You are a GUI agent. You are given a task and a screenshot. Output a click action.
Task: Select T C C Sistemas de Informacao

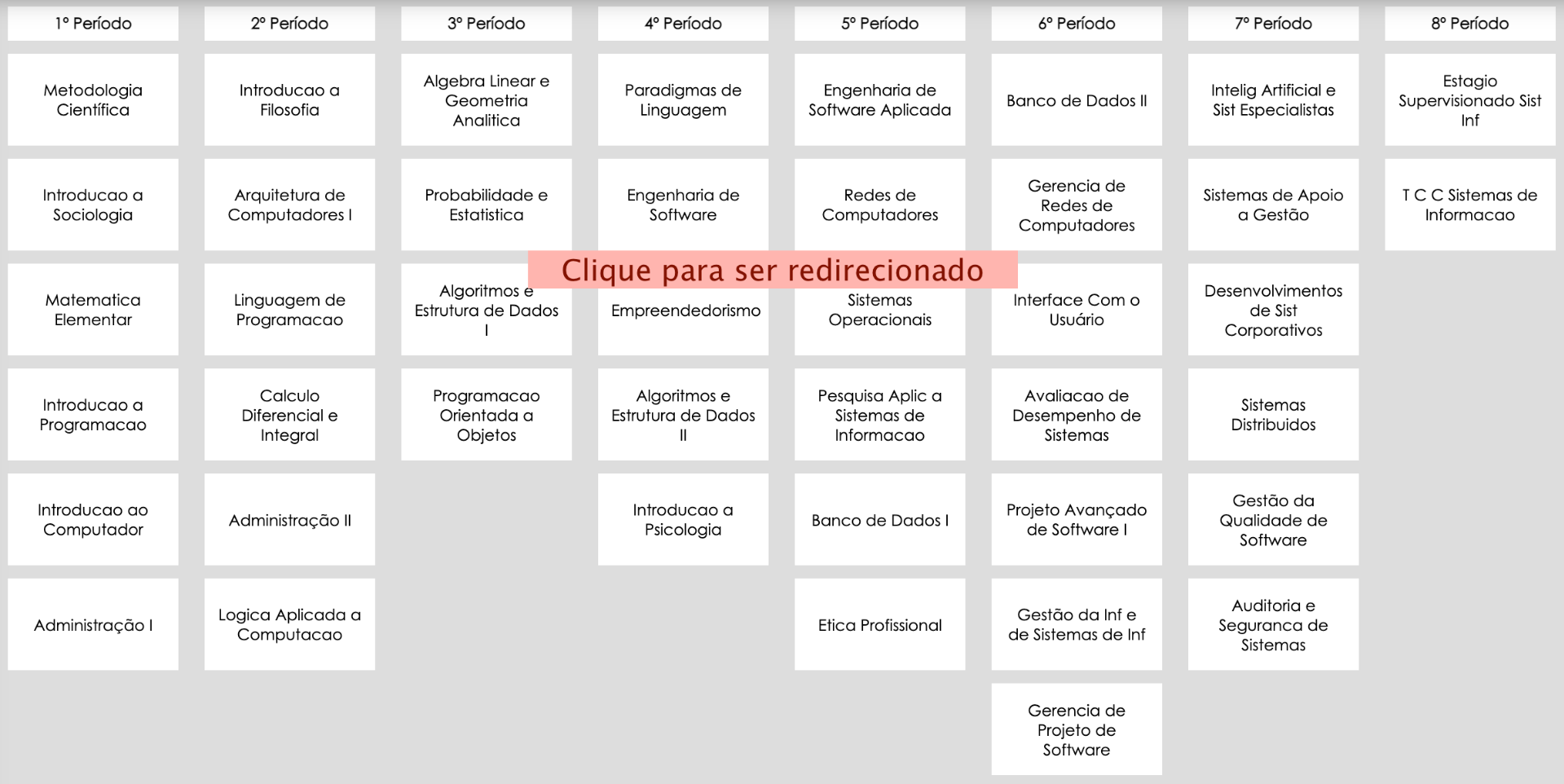click(x=1469, y=205)
